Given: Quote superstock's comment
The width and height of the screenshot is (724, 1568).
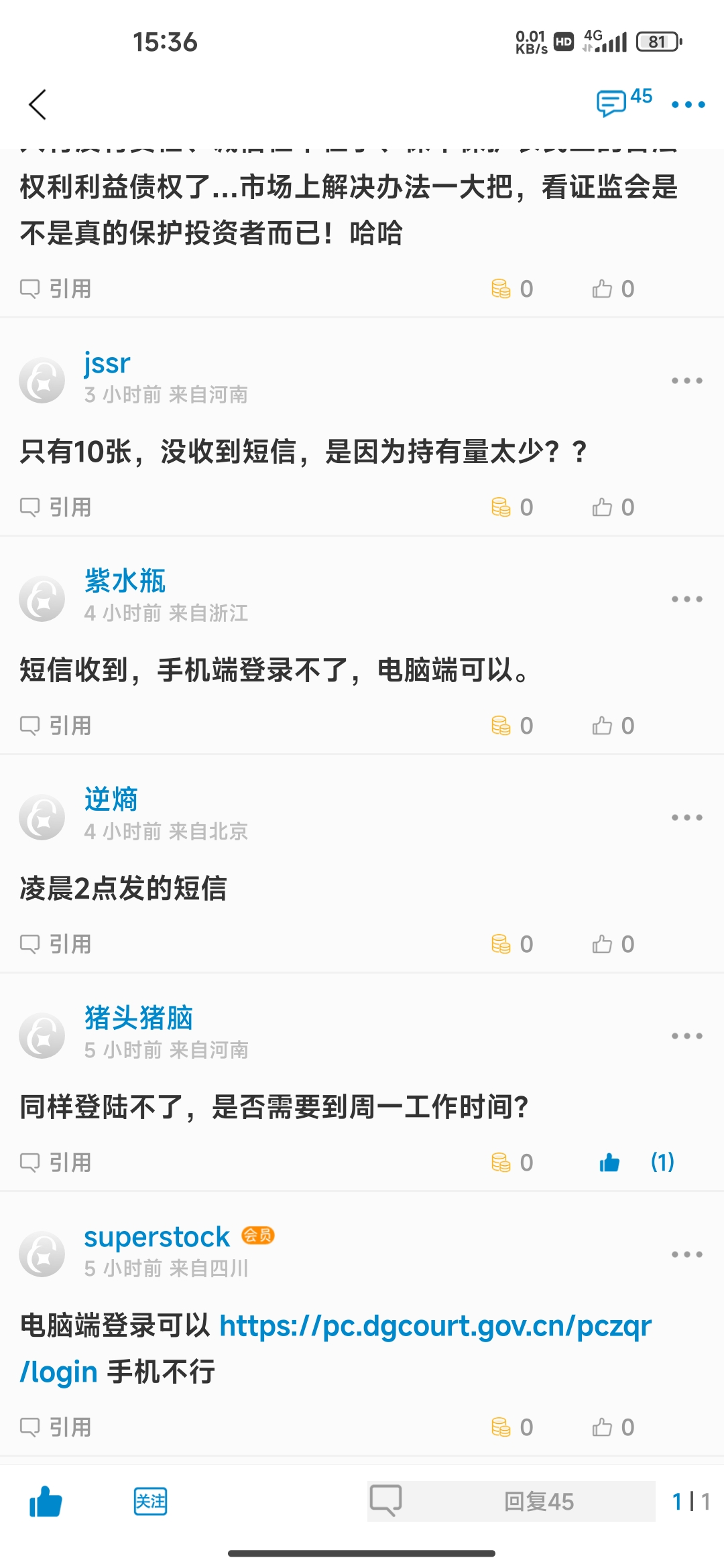Looking at the screenshot, I should tap(56, 1427).
